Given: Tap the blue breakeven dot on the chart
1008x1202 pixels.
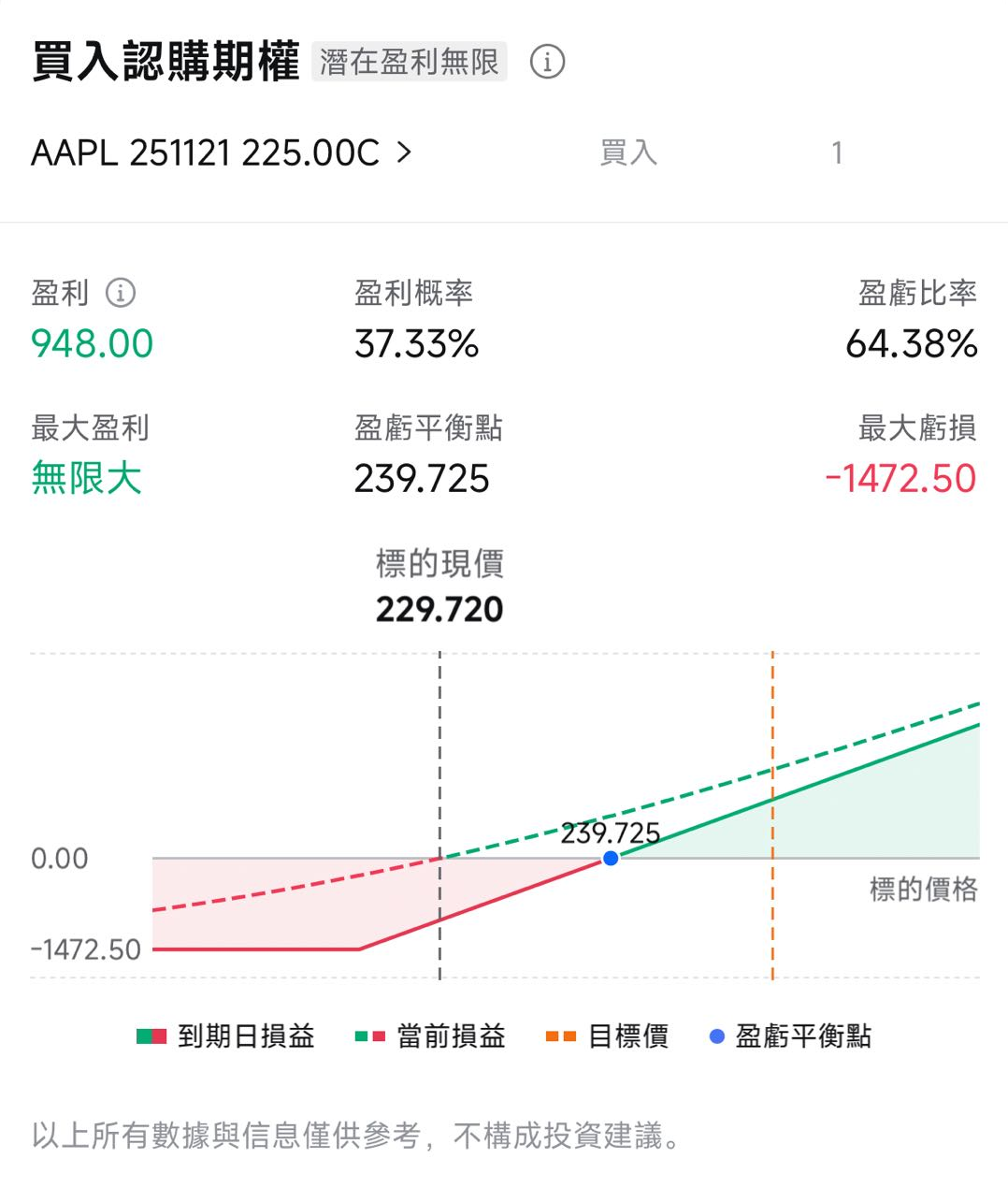Looking at the screenshot, I should tap(611, 858).
